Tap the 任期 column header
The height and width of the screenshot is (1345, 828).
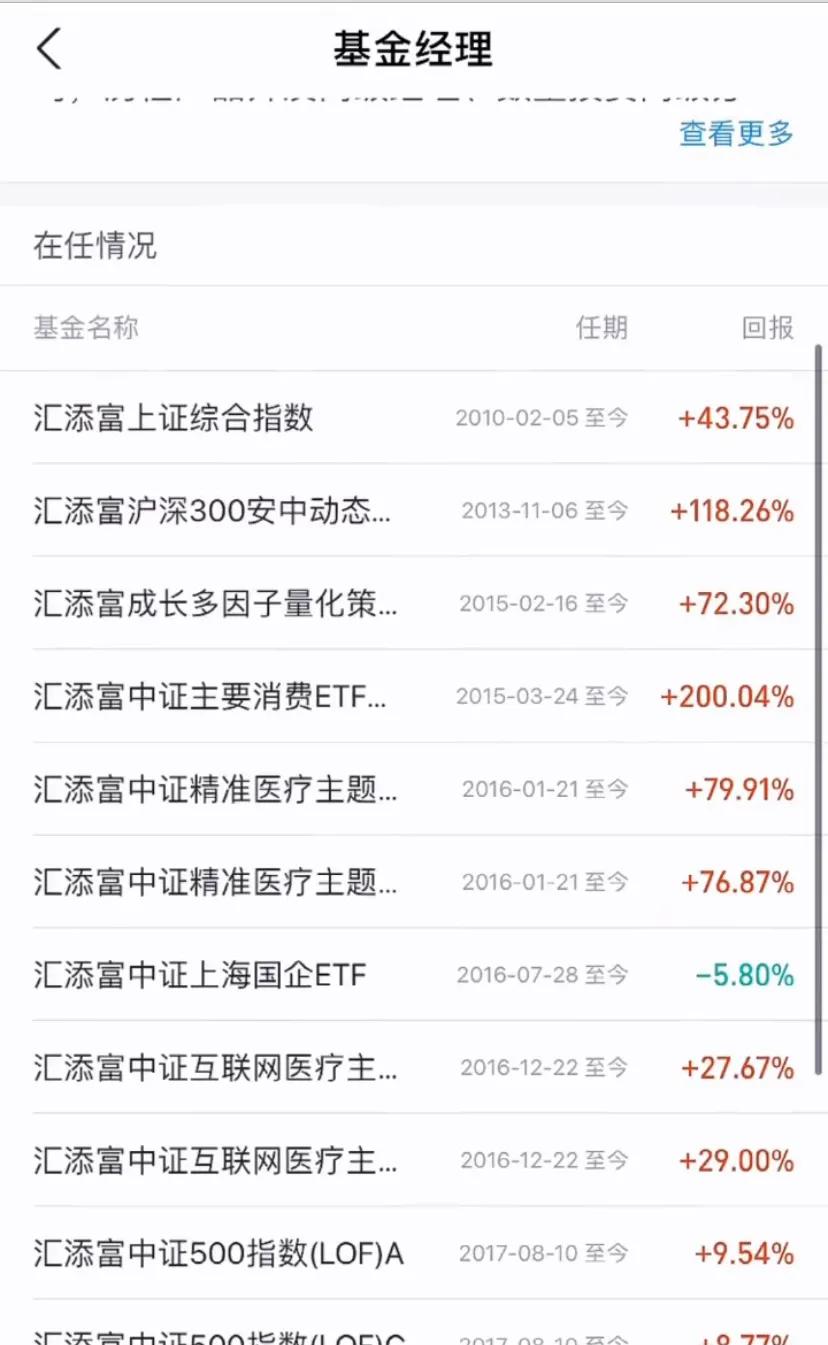tap(600, 328)
